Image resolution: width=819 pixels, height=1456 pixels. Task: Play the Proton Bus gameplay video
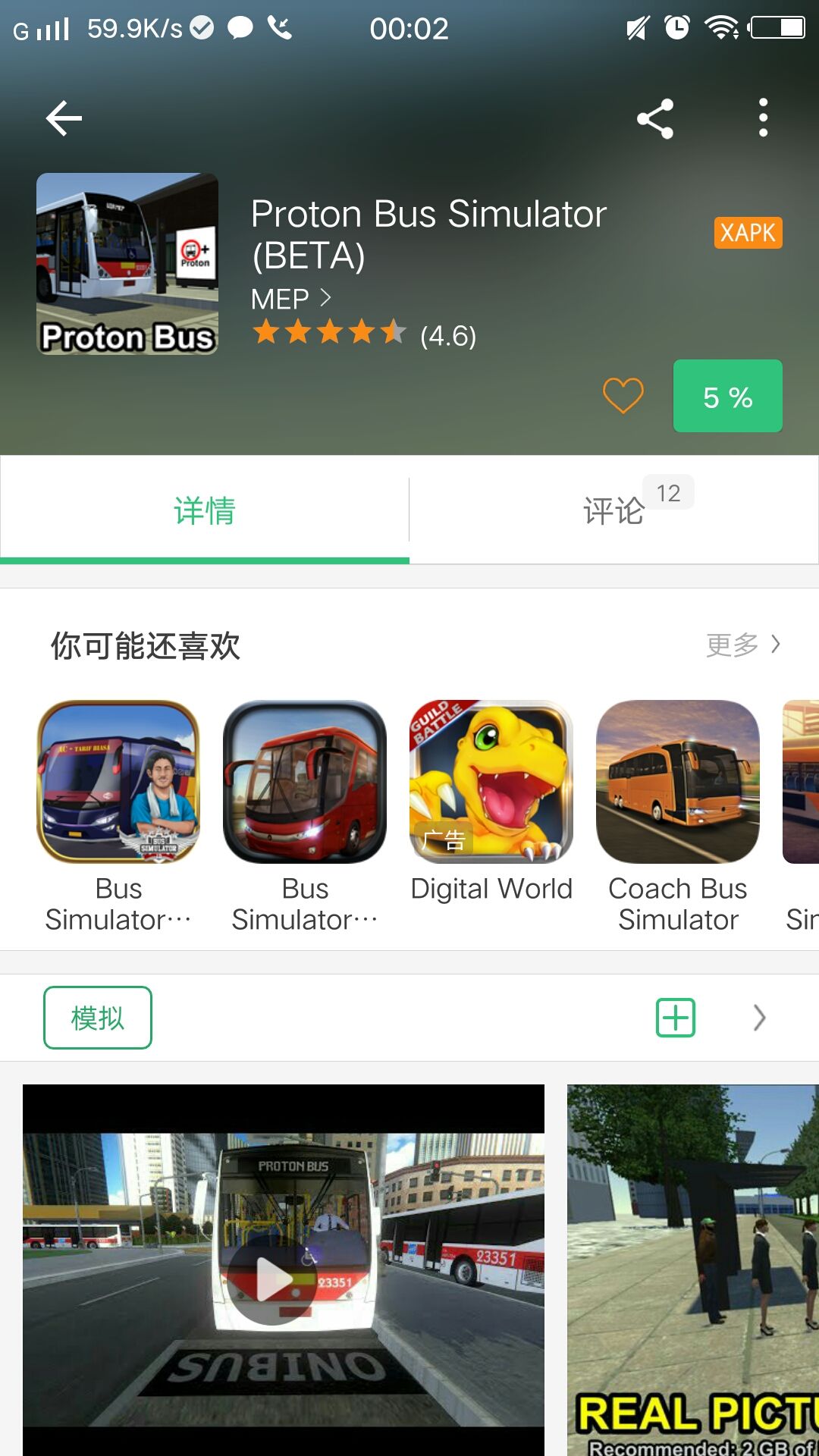(x=273, y=1280)
